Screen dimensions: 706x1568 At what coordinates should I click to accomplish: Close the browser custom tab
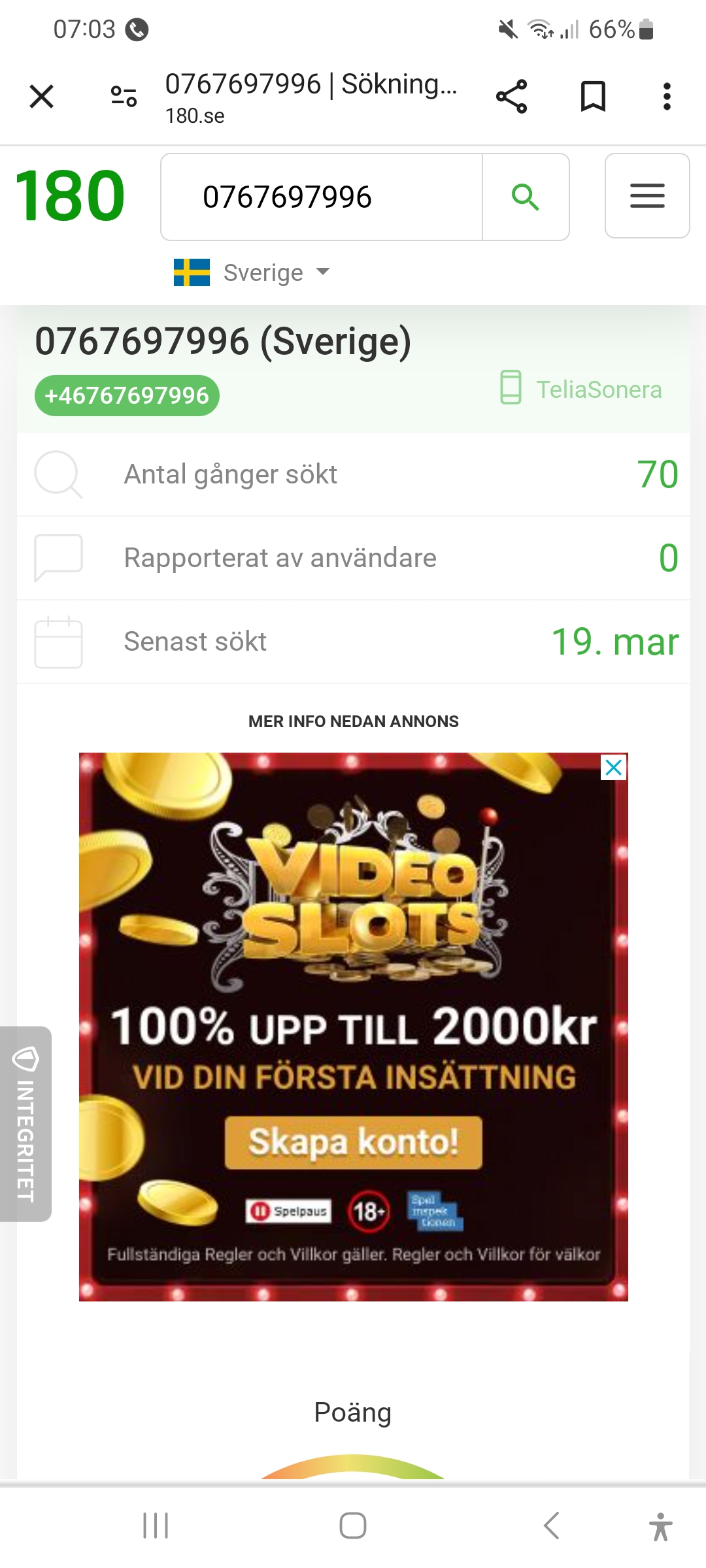pyautogui.click(x=42, y=97)
